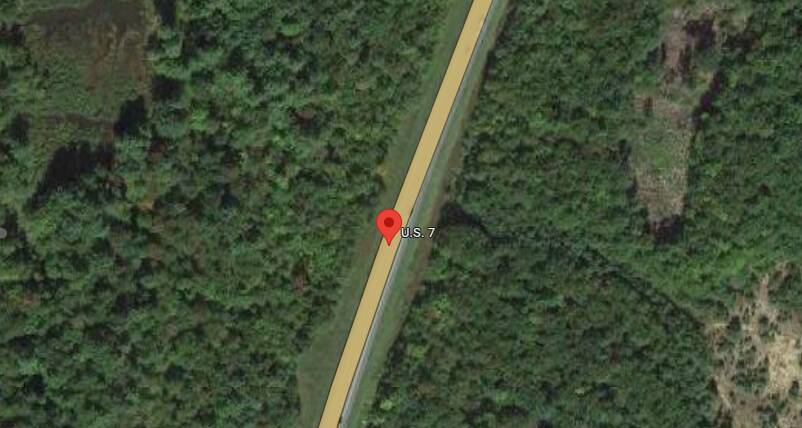This screenshot has height=428, width=802.
Task: Tap the red U.S. 7 map pin
Action: click(x=389, y=224)
